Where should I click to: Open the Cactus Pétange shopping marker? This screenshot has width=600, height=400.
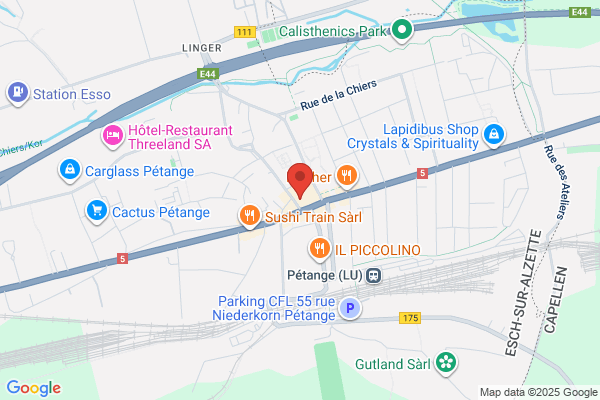pos(97,212)
